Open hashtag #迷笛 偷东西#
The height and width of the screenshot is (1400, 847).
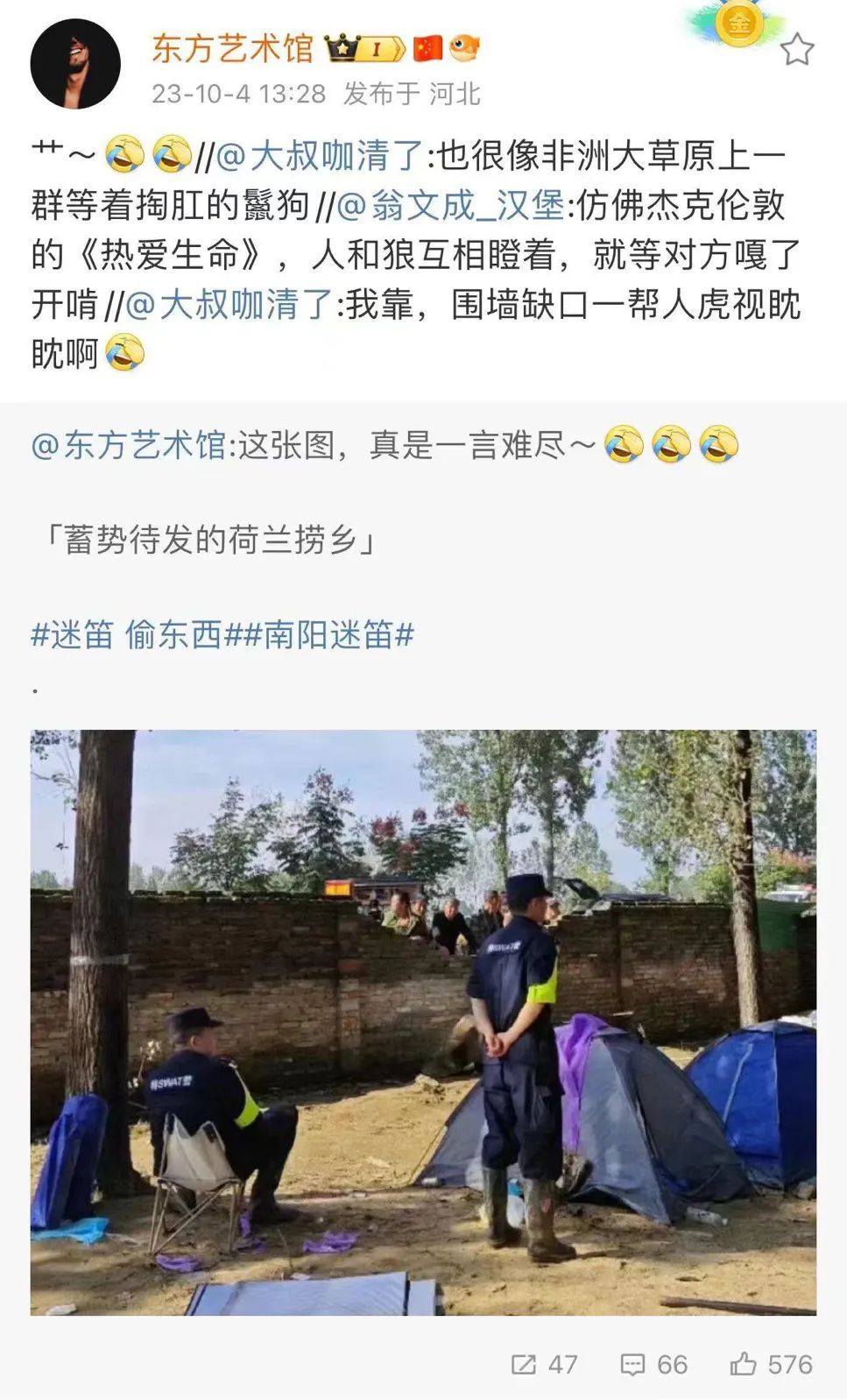[127, 635]
